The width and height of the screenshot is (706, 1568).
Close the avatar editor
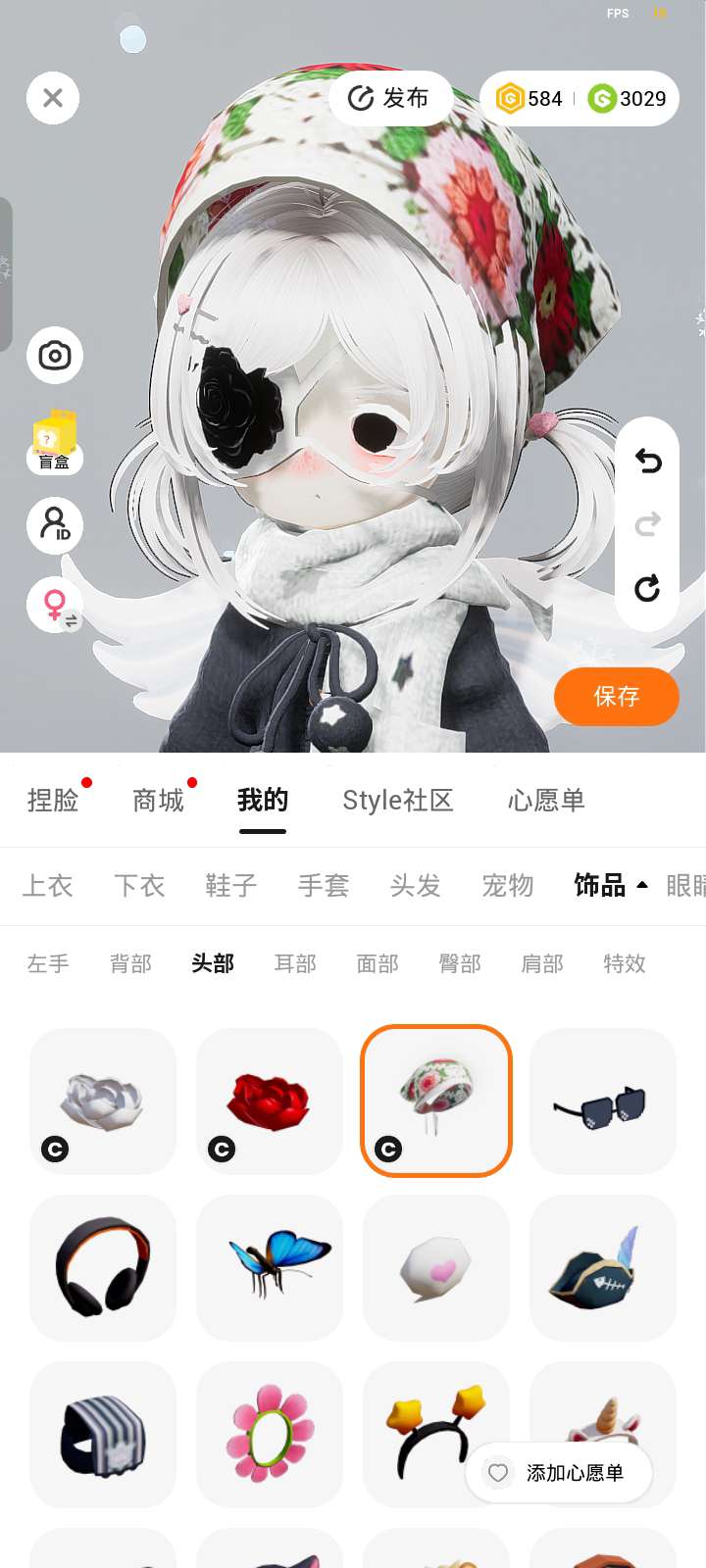tap(53, 98)
